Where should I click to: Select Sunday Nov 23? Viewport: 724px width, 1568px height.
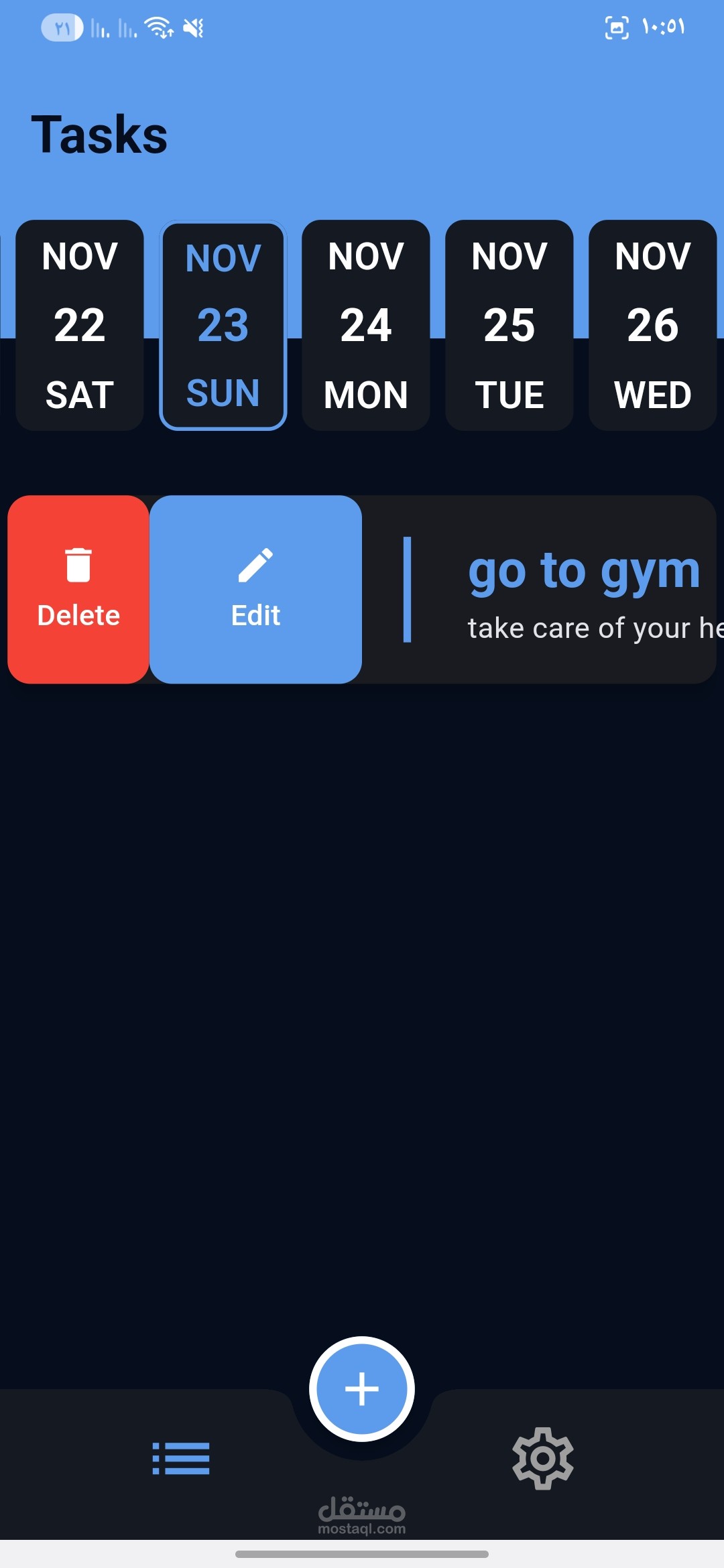(223, 325)
